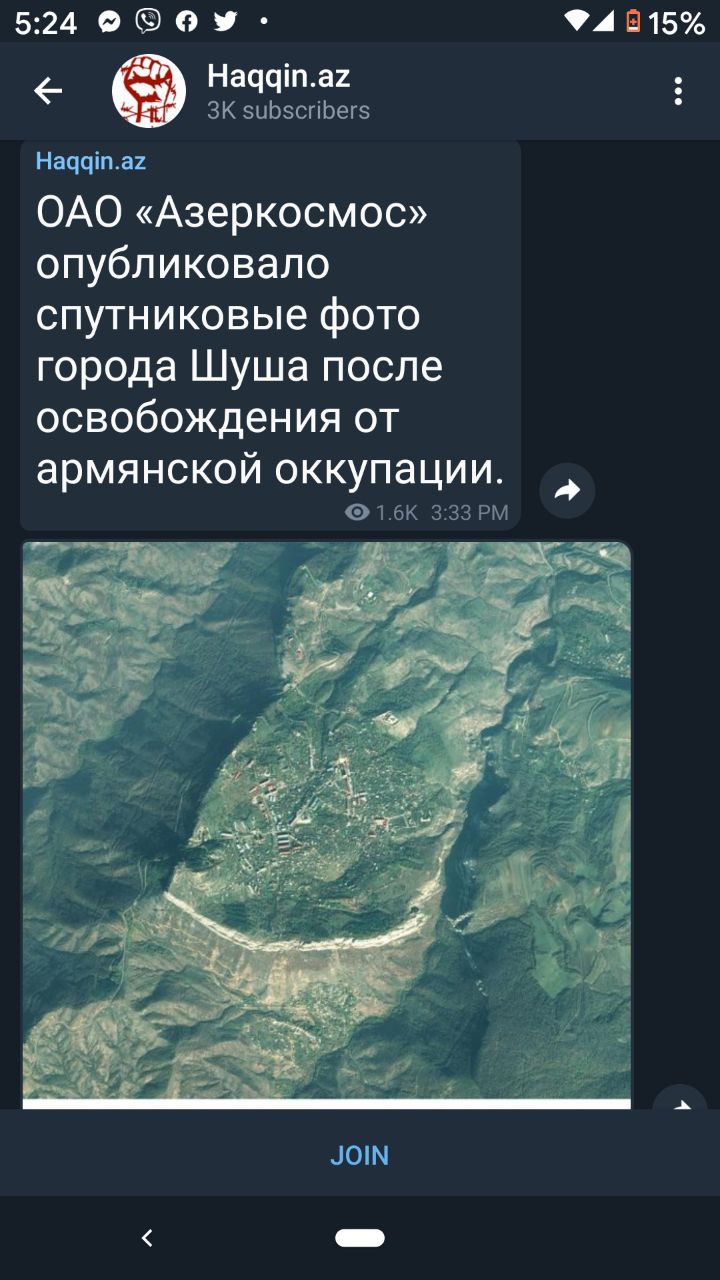Open the satellite photo of Shusha
Image resolution: width=720 pixels, height=1280 pixels.
pyautogui.click(x=326, y=820)
